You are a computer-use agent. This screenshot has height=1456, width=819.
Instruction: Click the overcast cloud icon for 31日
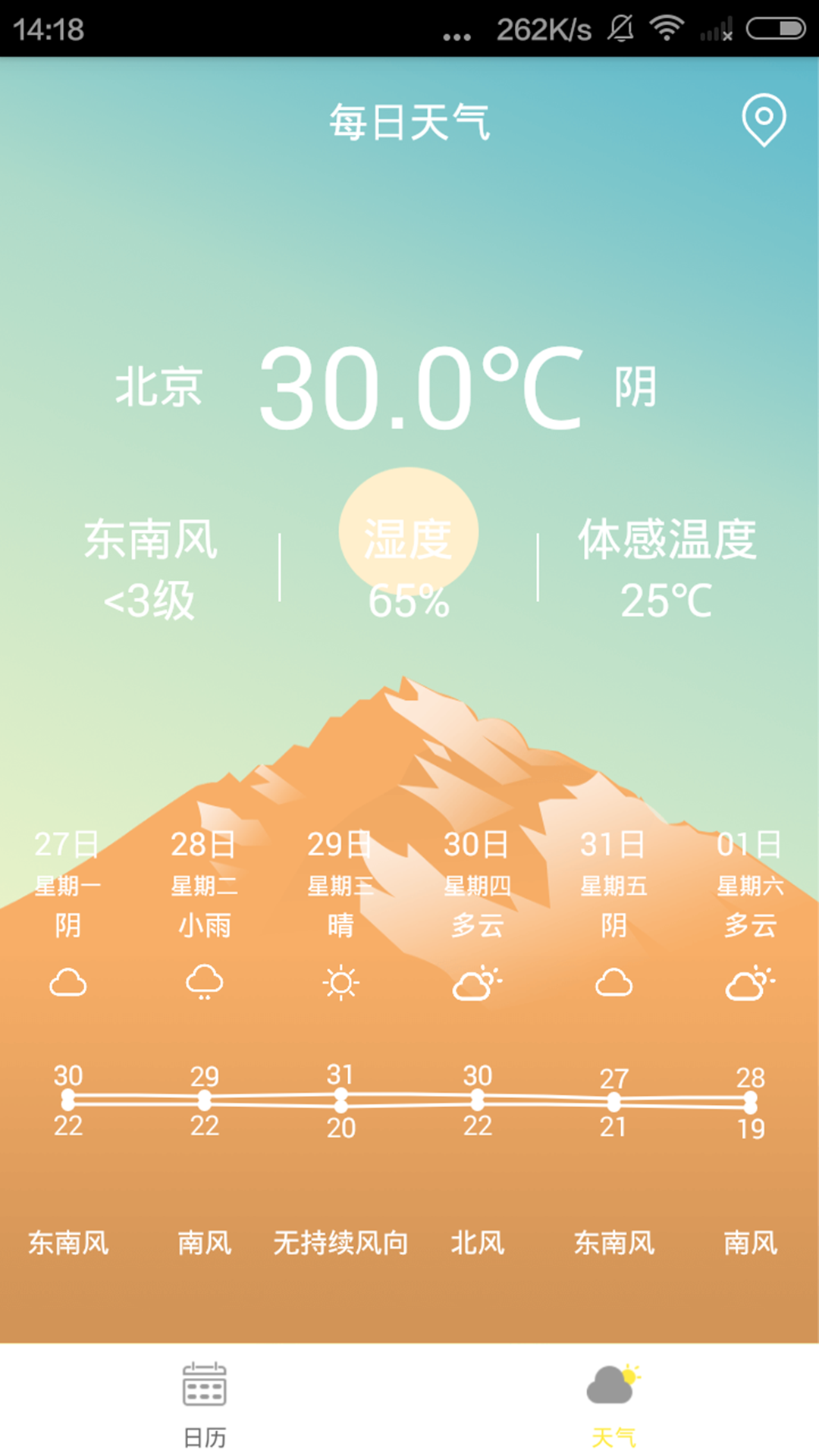tap(613, 982)
